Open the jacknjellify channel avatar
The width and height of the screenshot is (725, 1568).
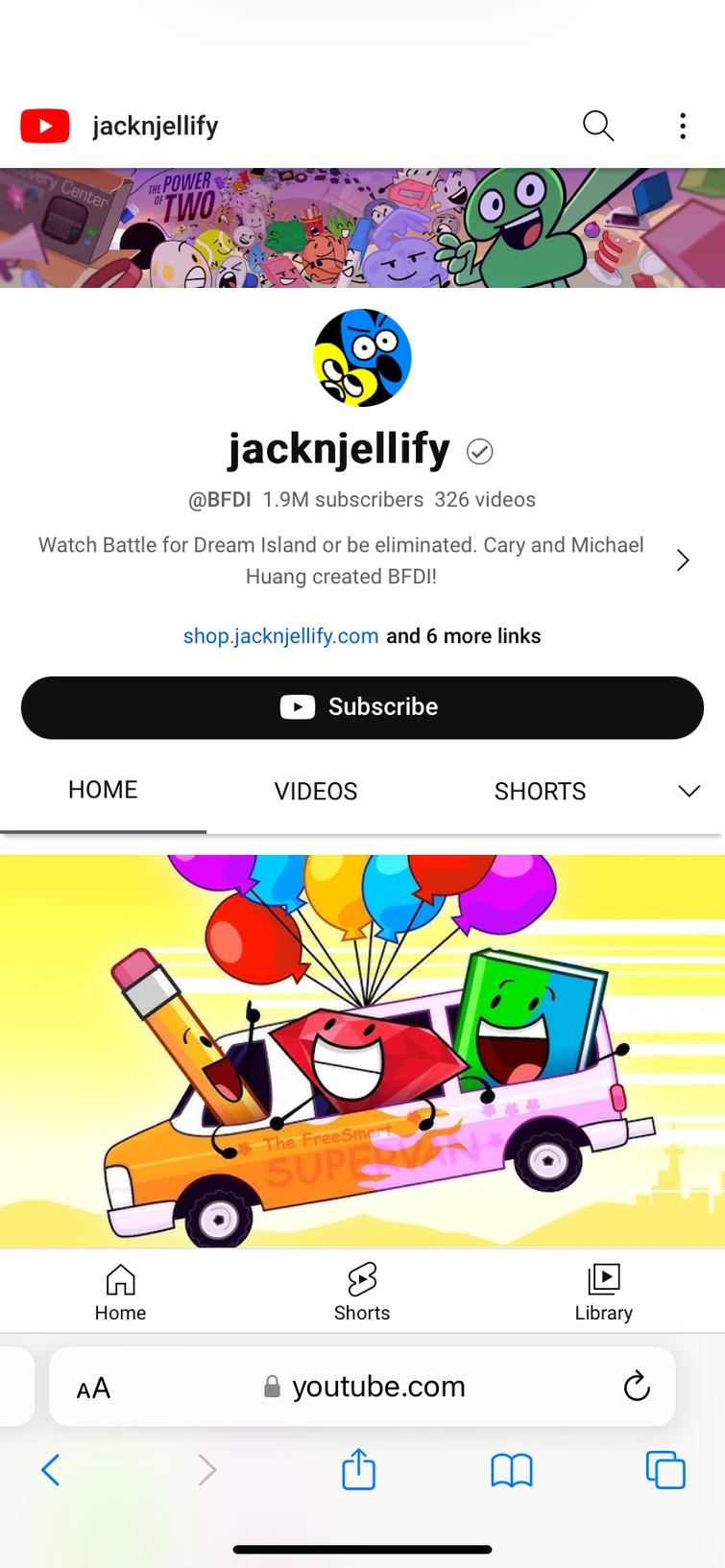click(362, 357)
